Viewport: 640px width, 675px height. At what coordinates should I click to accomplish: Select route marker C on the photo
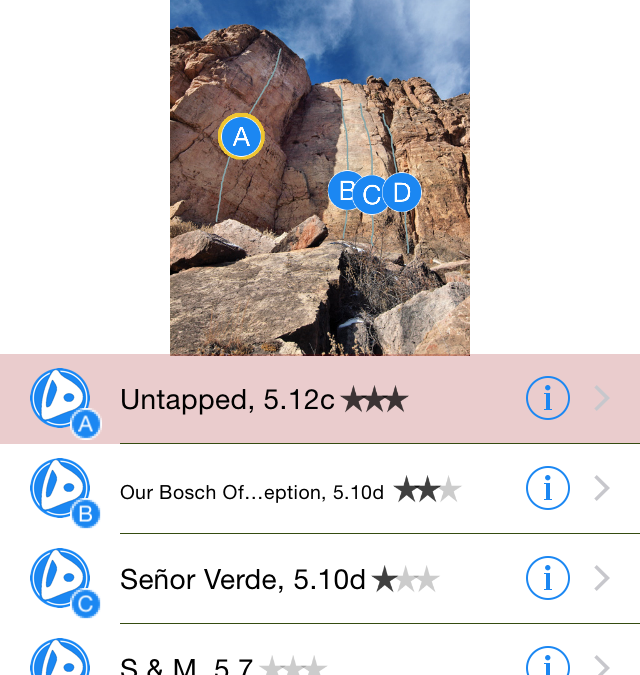[371, 195]
